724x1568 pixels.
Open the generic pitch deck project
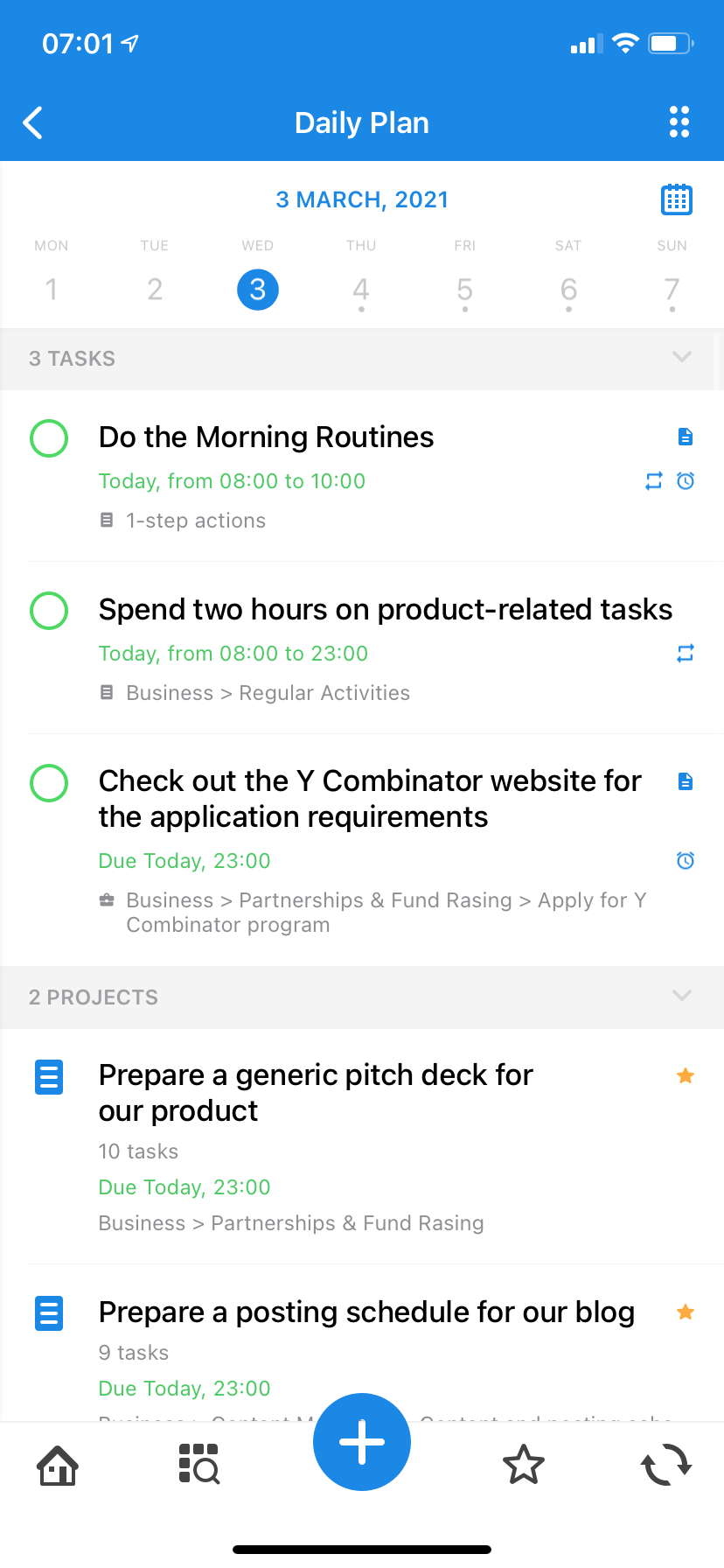317,1093
